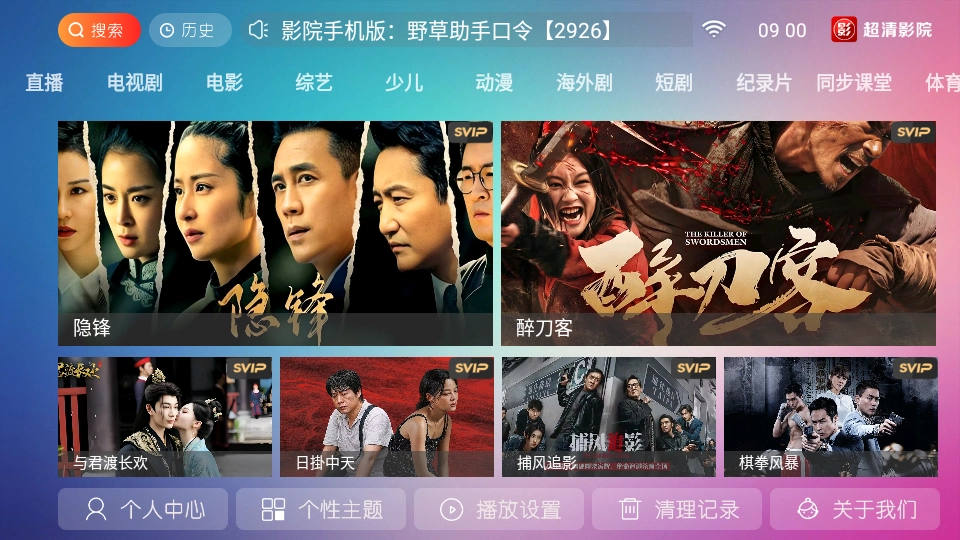Open the 与君渡长欢 thumbnail

(165, 417)
